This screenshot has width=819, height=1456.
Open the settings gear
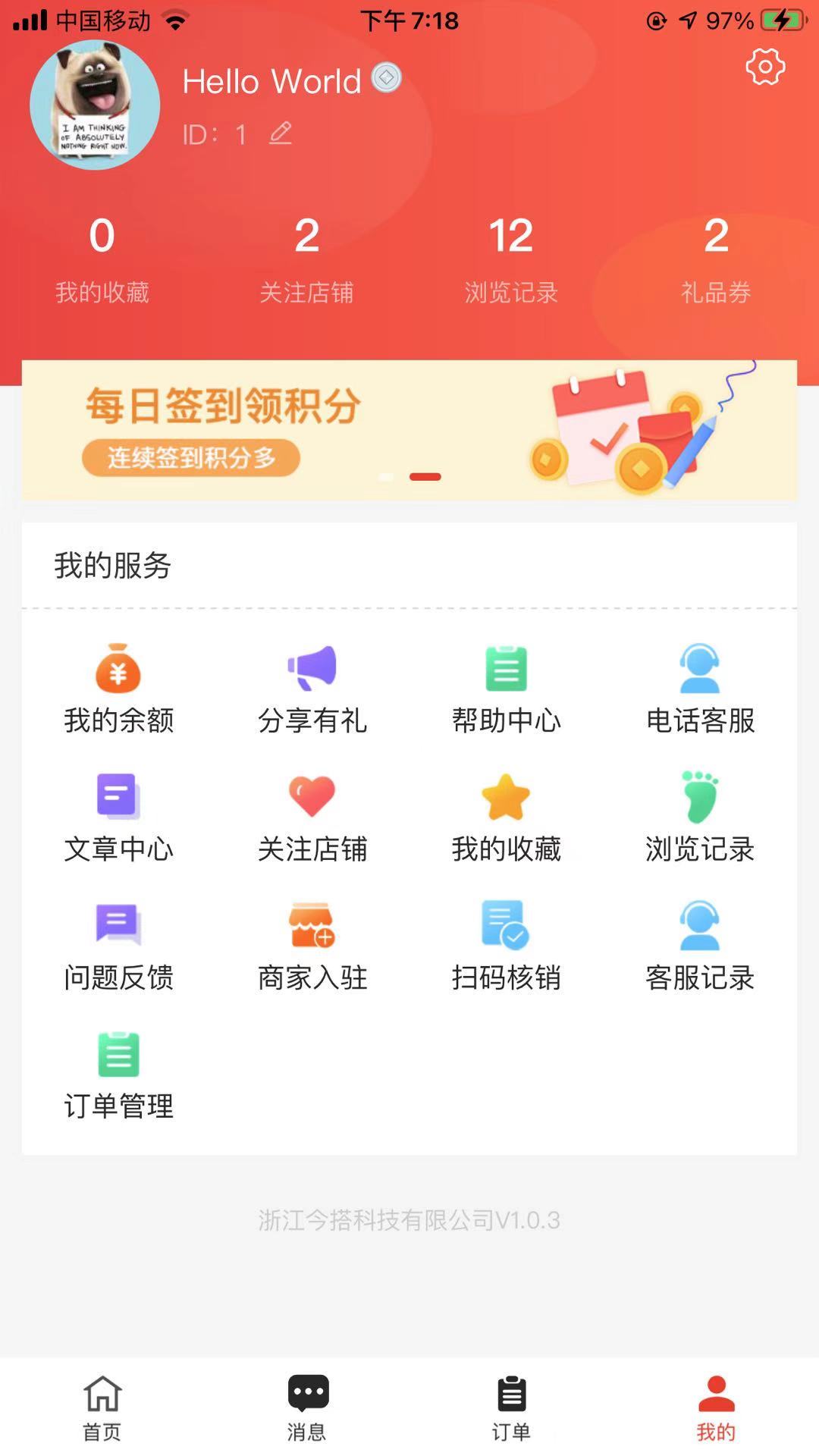[x=764, y=67]
